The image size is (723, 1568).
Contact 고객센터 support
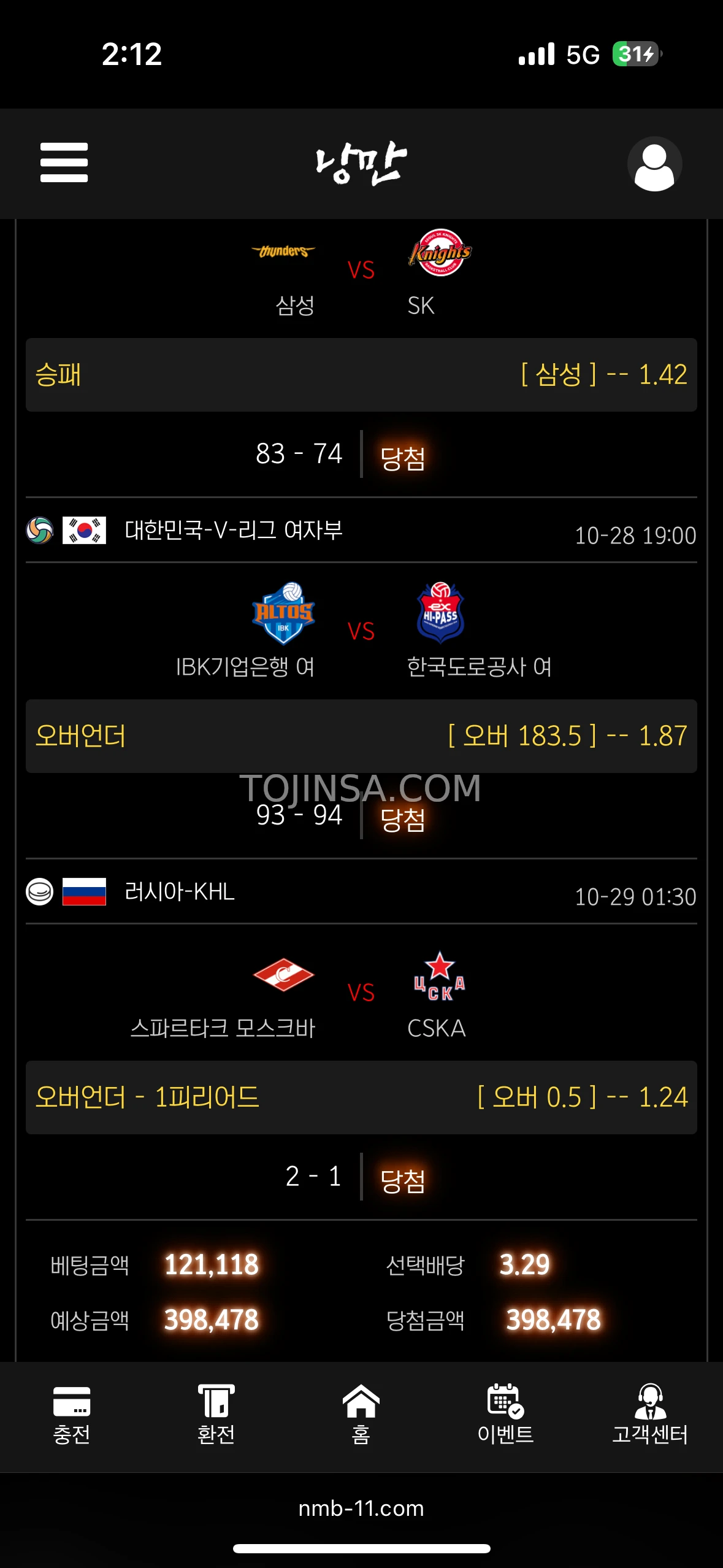pyautogui.click(x=650, y=1415)
